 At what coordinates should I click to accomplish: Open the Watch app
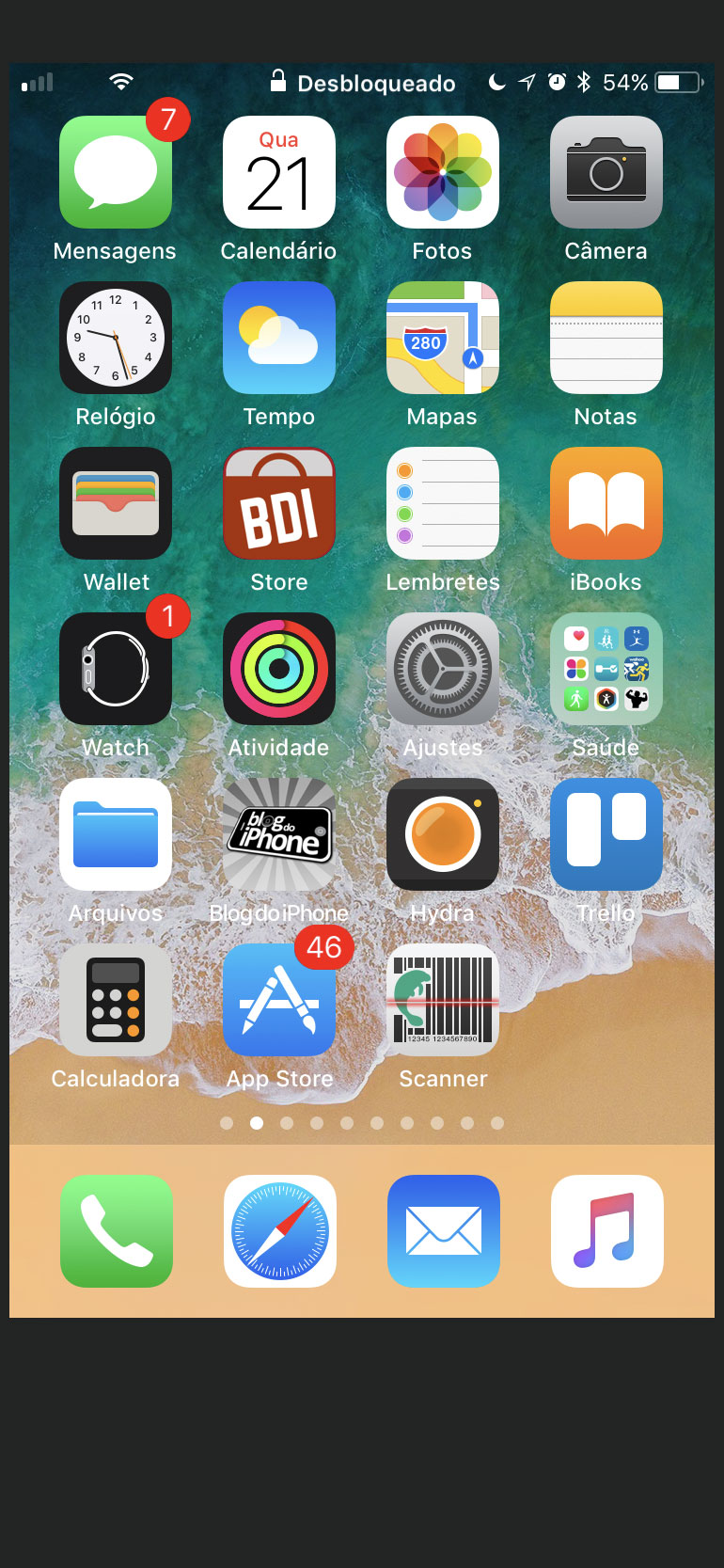[x=116, y=669]
